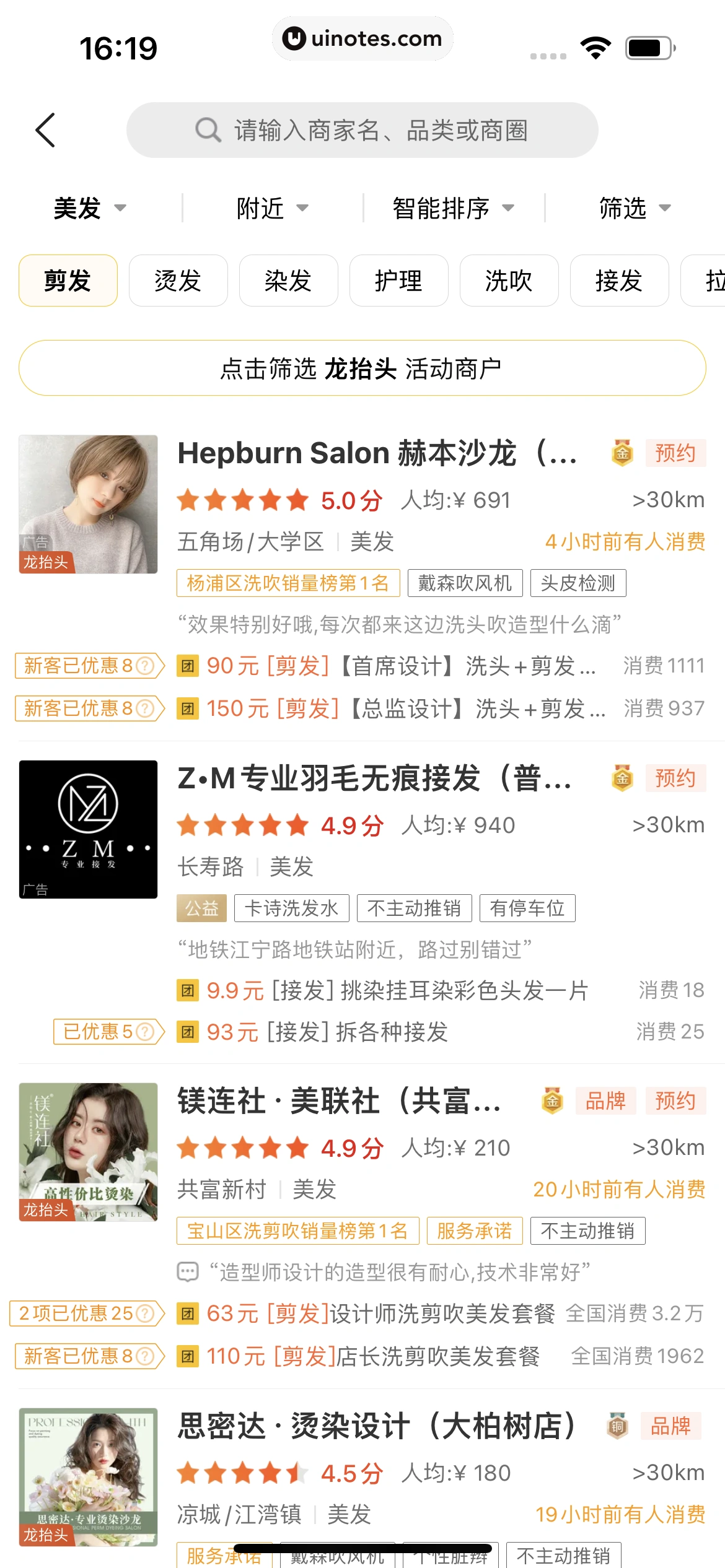The width and height of the screenshot is (725, 1568).
Task: Open the 150元 总监设计 haircut deal
Action: click(405, 708)
